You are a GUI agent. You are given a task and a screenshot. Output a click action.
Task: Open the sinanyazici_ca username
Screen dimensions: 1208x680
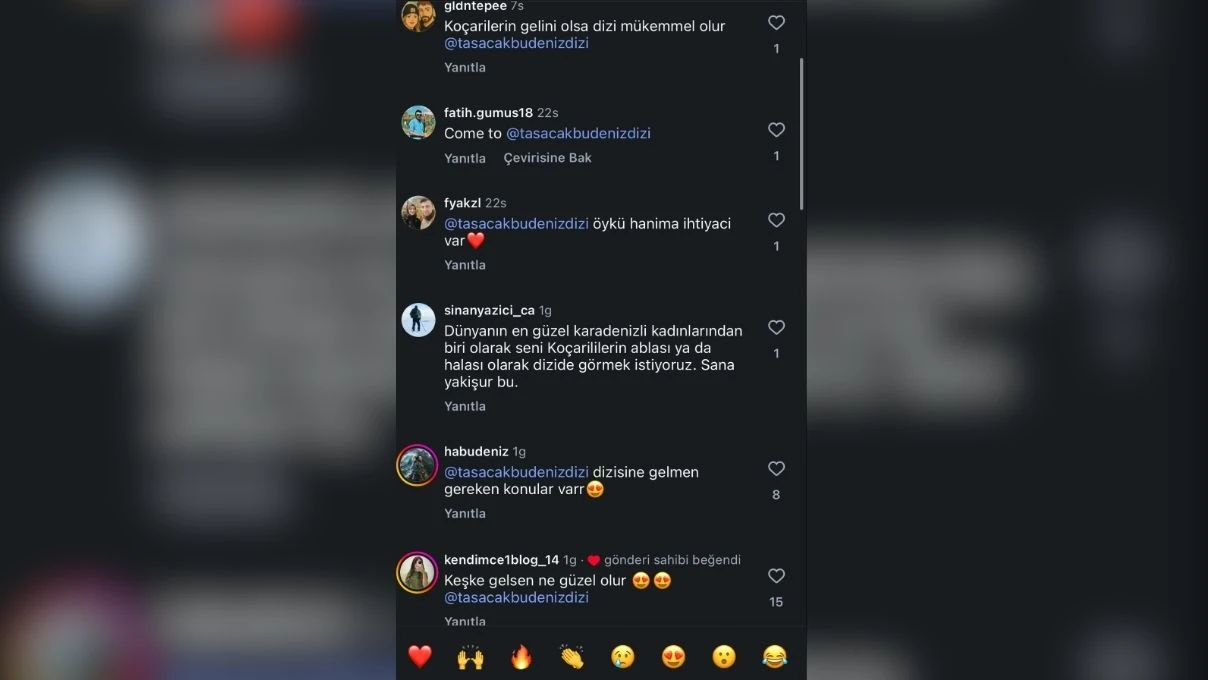tap(489, 310)
